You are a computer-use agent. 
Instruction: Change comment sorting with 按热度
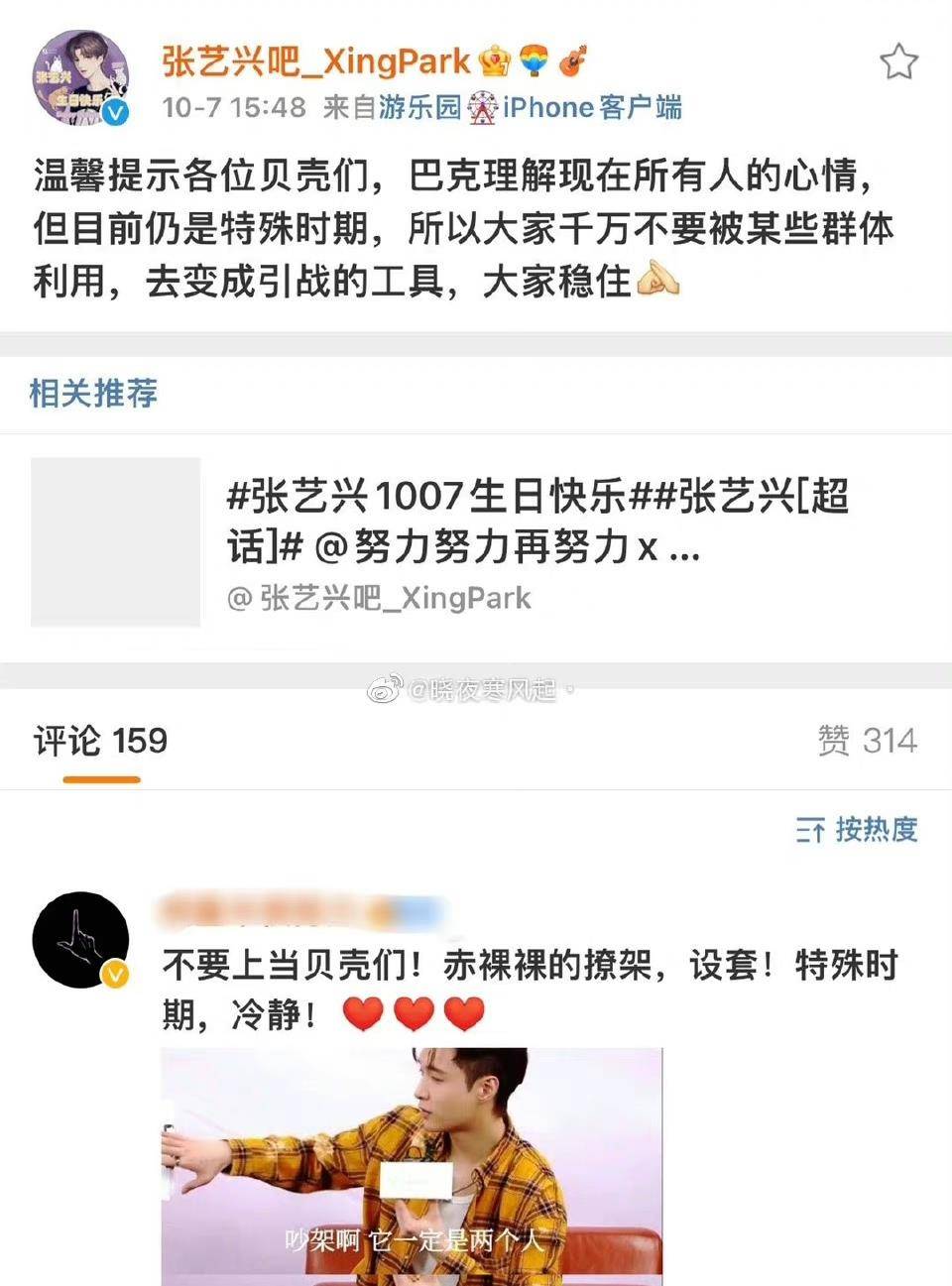point(857,829)
